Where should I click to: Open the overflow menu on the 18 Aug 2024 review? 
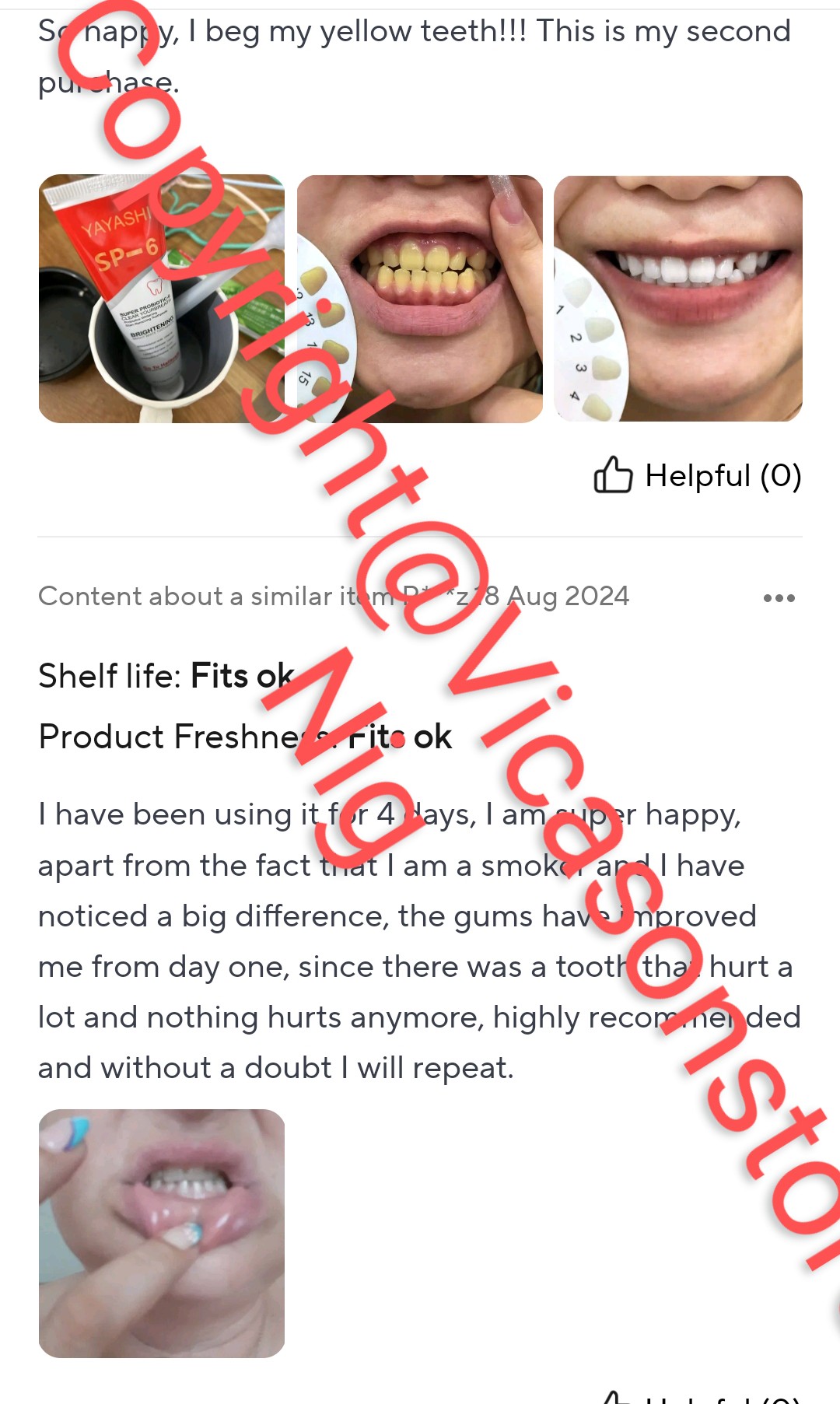pyautogui.click(x=779, y=597)
